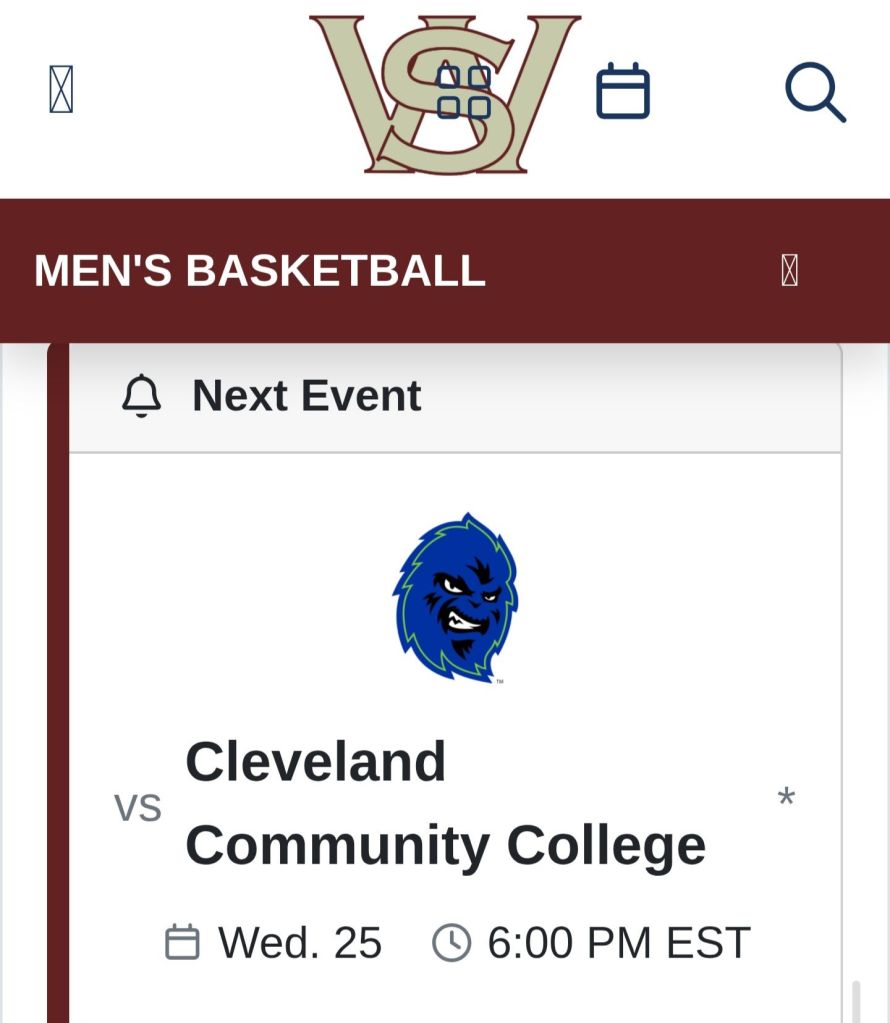This screenshot has width=890, height=1023.
Task: Expand the Men's Basketball section menu
Action: pyautogui.click(x=789, y=271)
